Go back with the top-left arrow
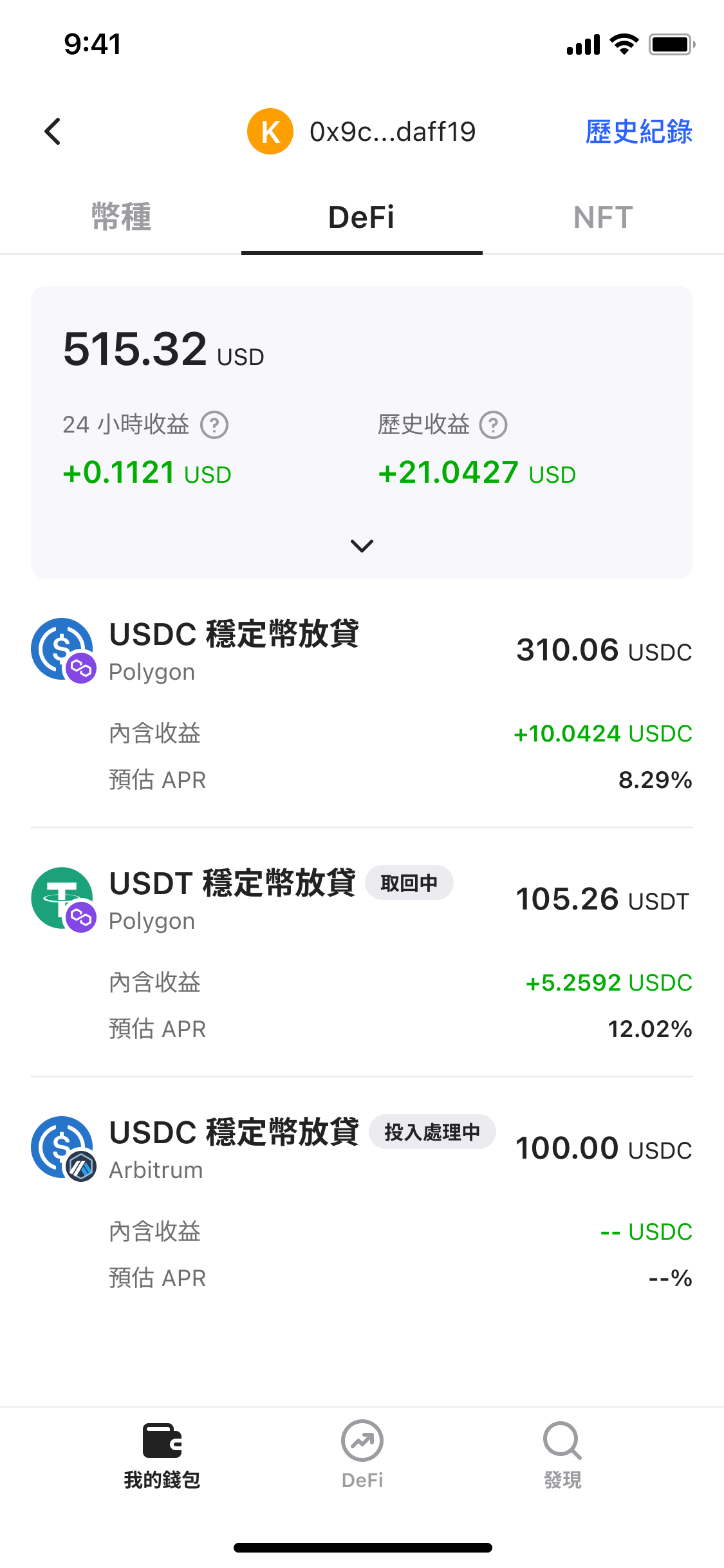Image resolution: width=724 pixels, height=1568 pixels. (53, 131)
